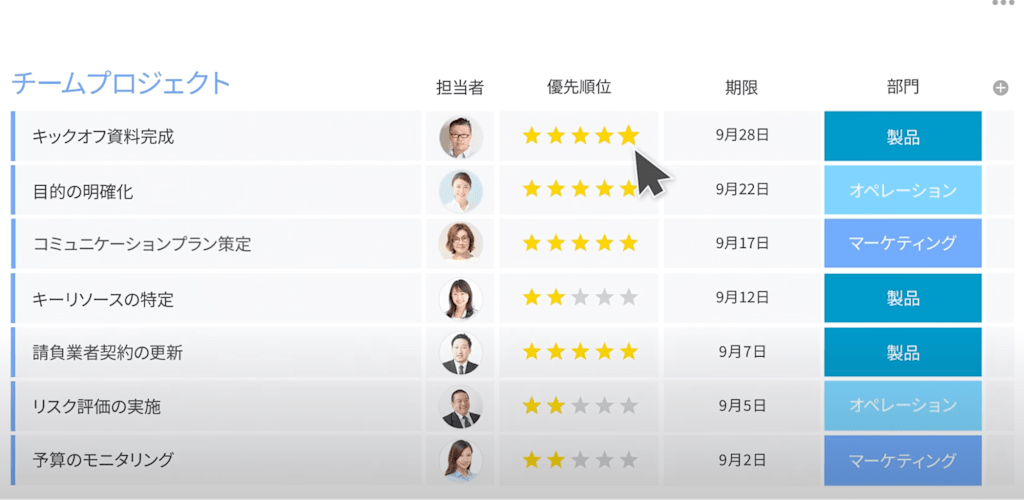
Task: Set the priority stars for 予算のモニタリング
Action: point(580,460)
